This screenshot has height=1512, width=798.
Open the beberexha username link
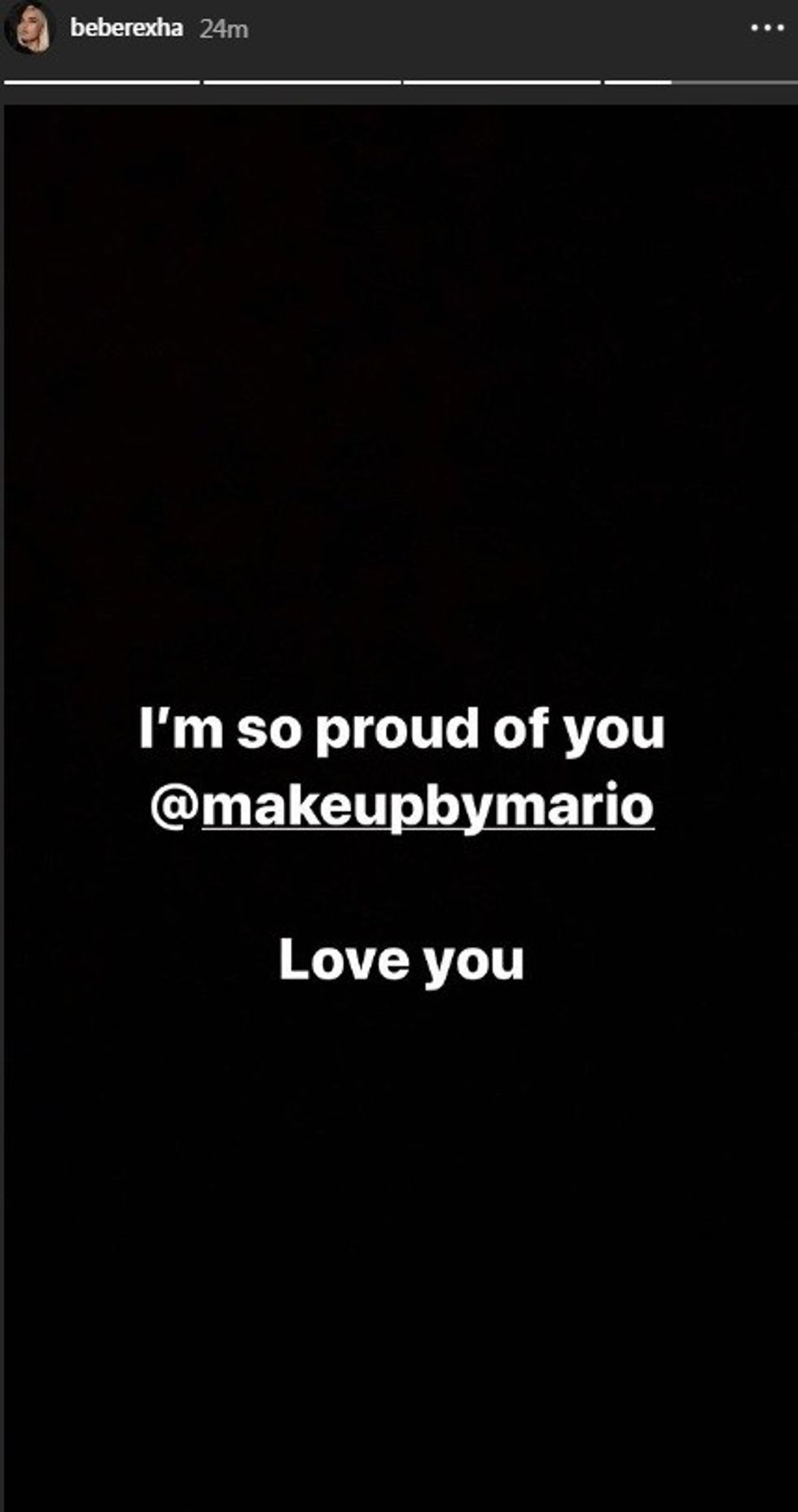coord(126,28)
